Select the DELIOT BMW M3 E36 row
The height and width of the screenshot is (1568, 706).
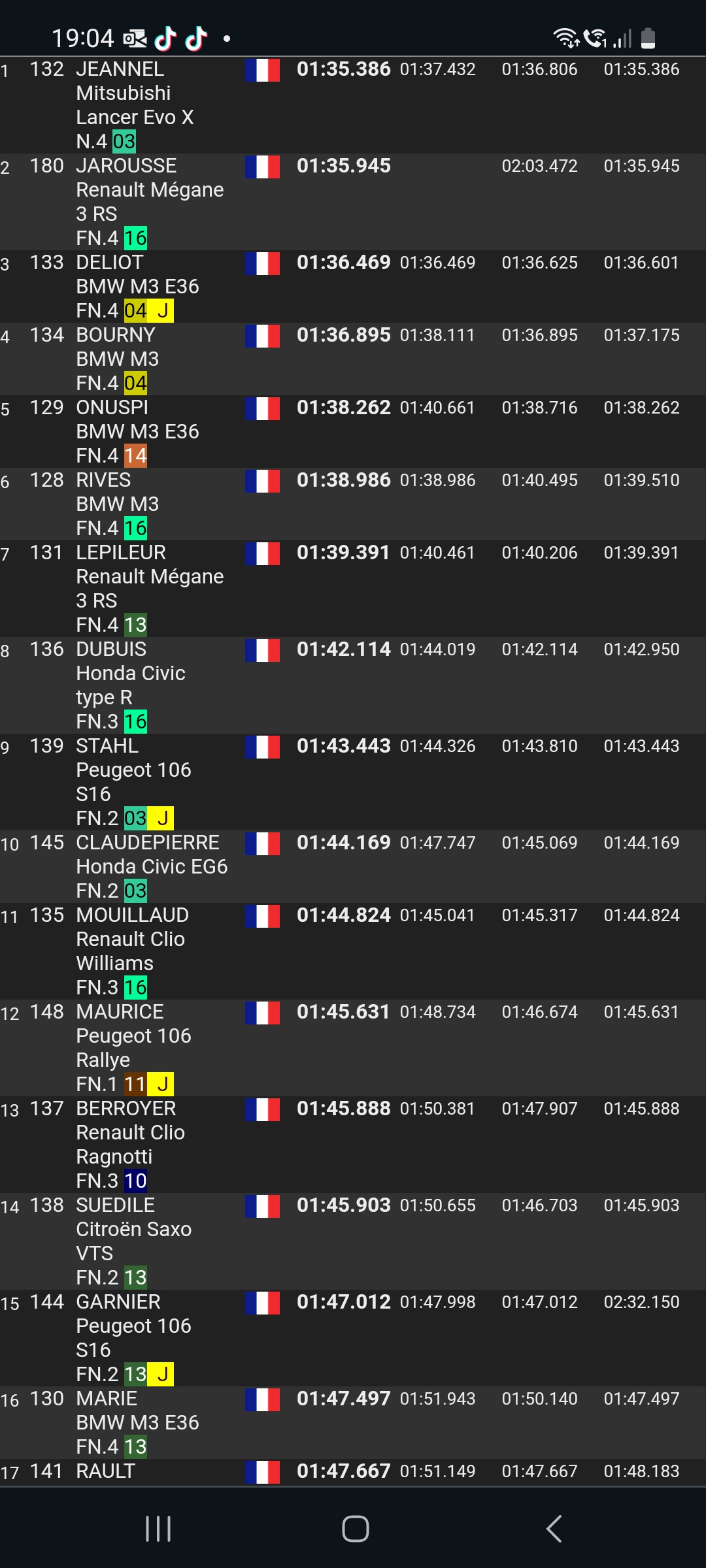(353, 286)
